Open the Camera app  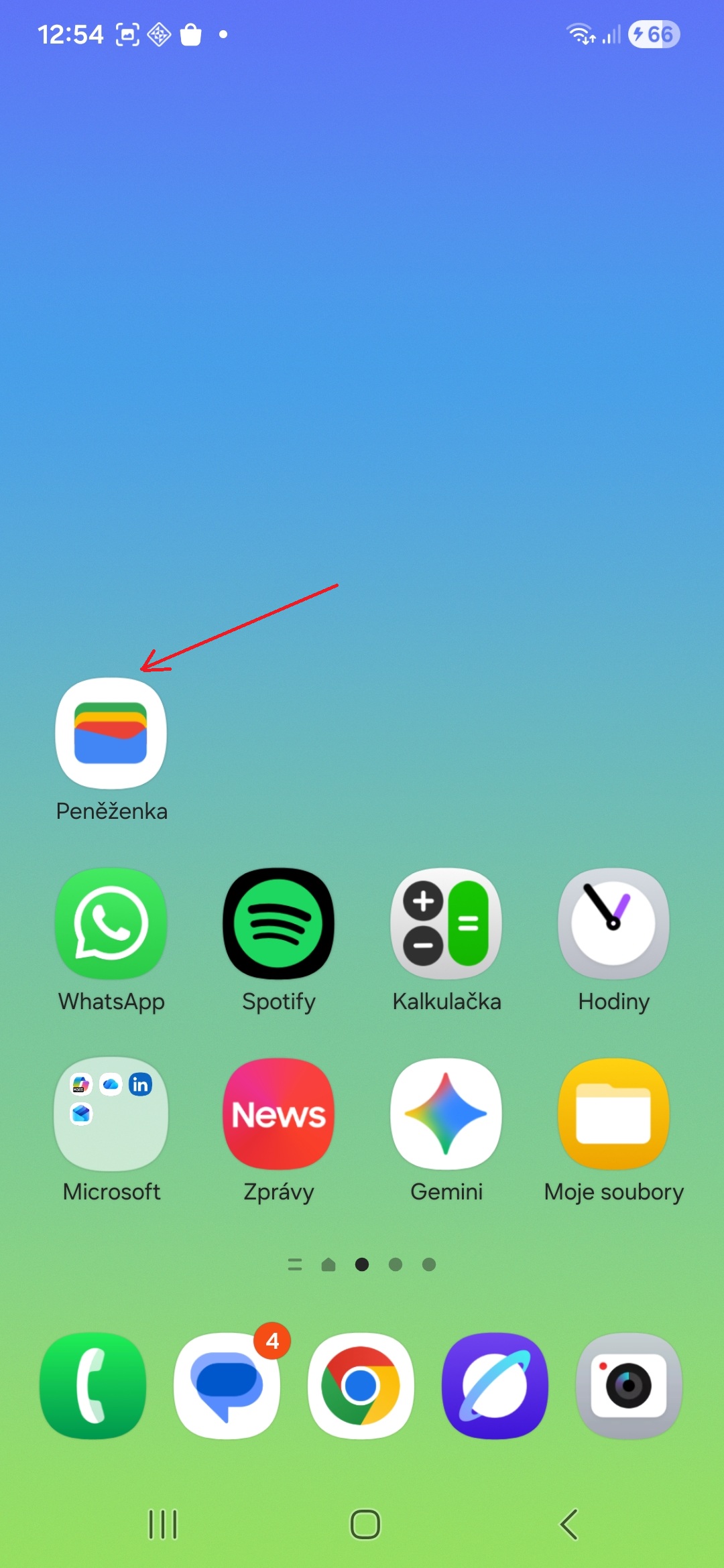point(629,1386)
